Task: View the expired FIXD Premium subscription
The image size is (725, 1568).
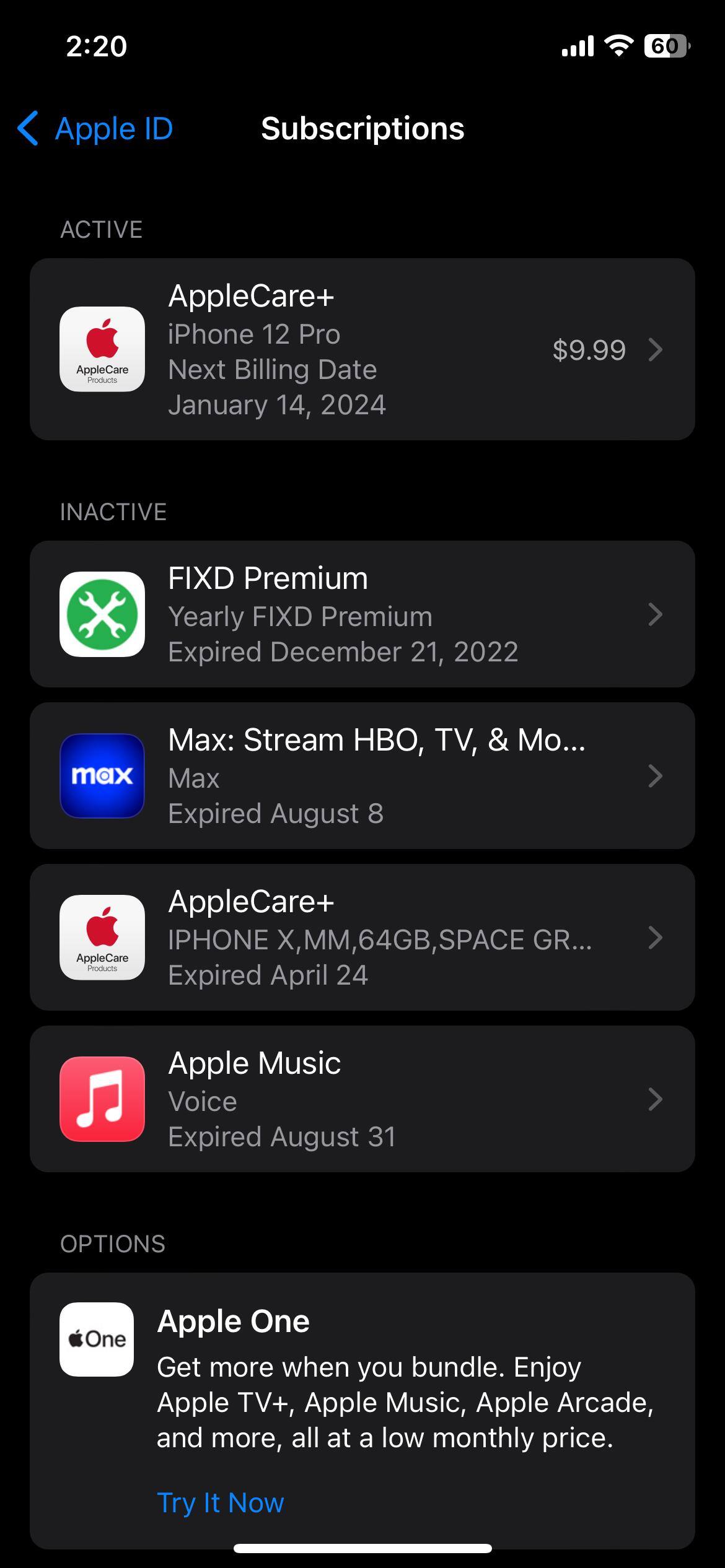Action: 362,614
